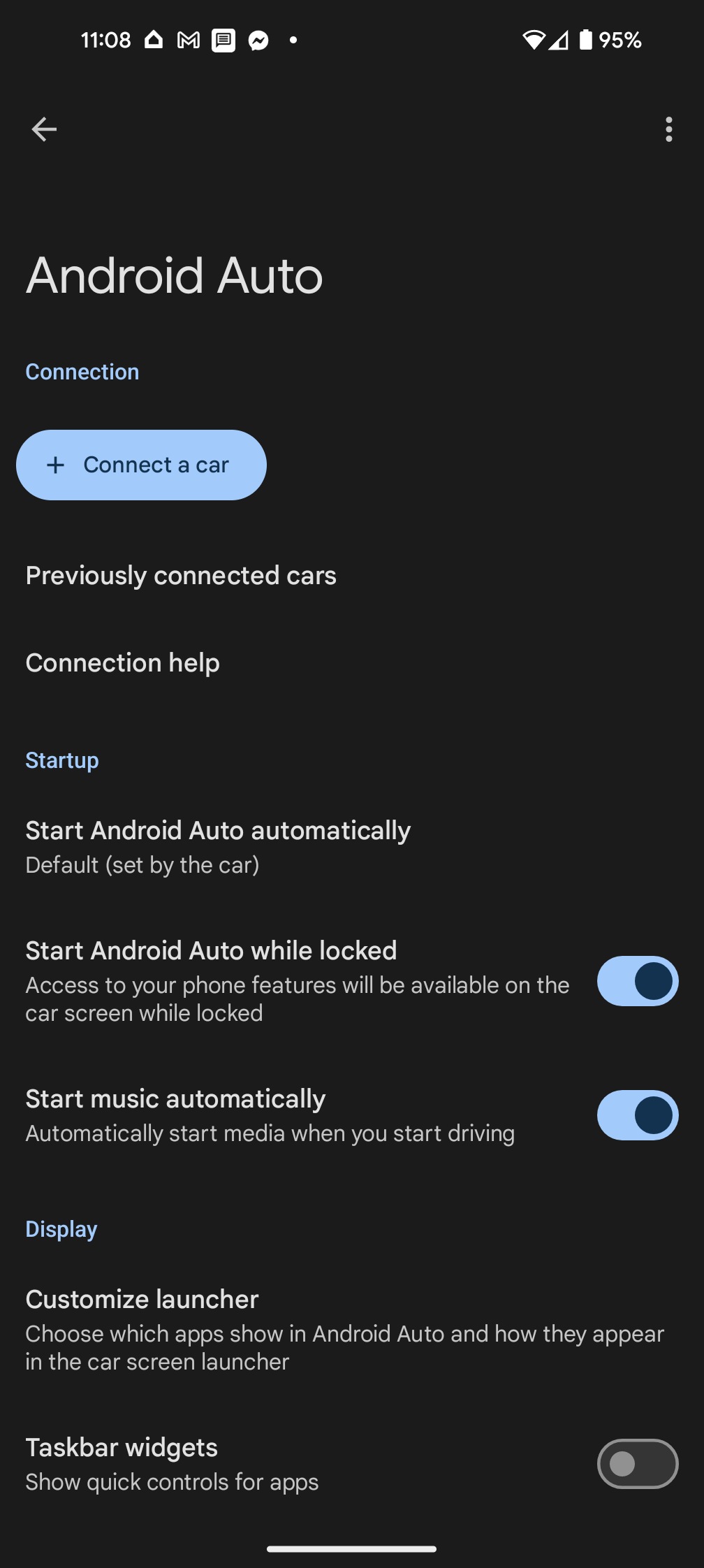Screen dimensions: 704x1568
Task: Open Connection help
Action: [123, 663]
